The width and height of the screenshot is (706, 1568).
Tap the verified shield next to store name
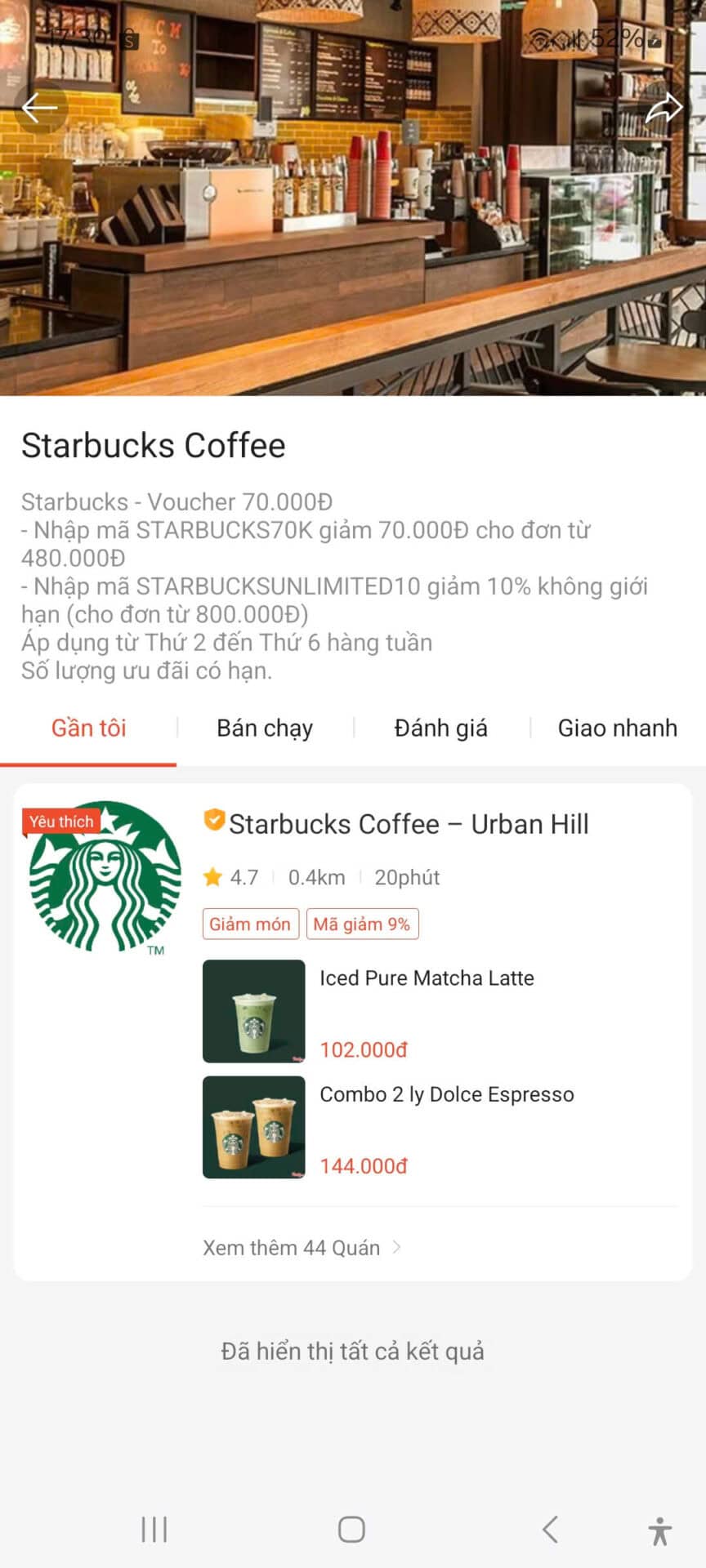tap(212, 823)
